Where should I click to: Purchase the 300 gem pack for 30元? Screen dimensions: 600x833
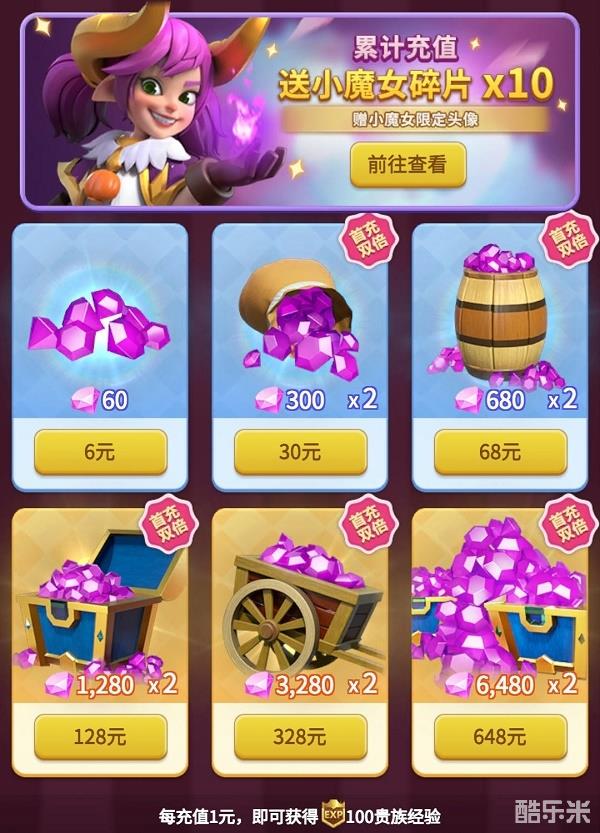tap(300, 452)
